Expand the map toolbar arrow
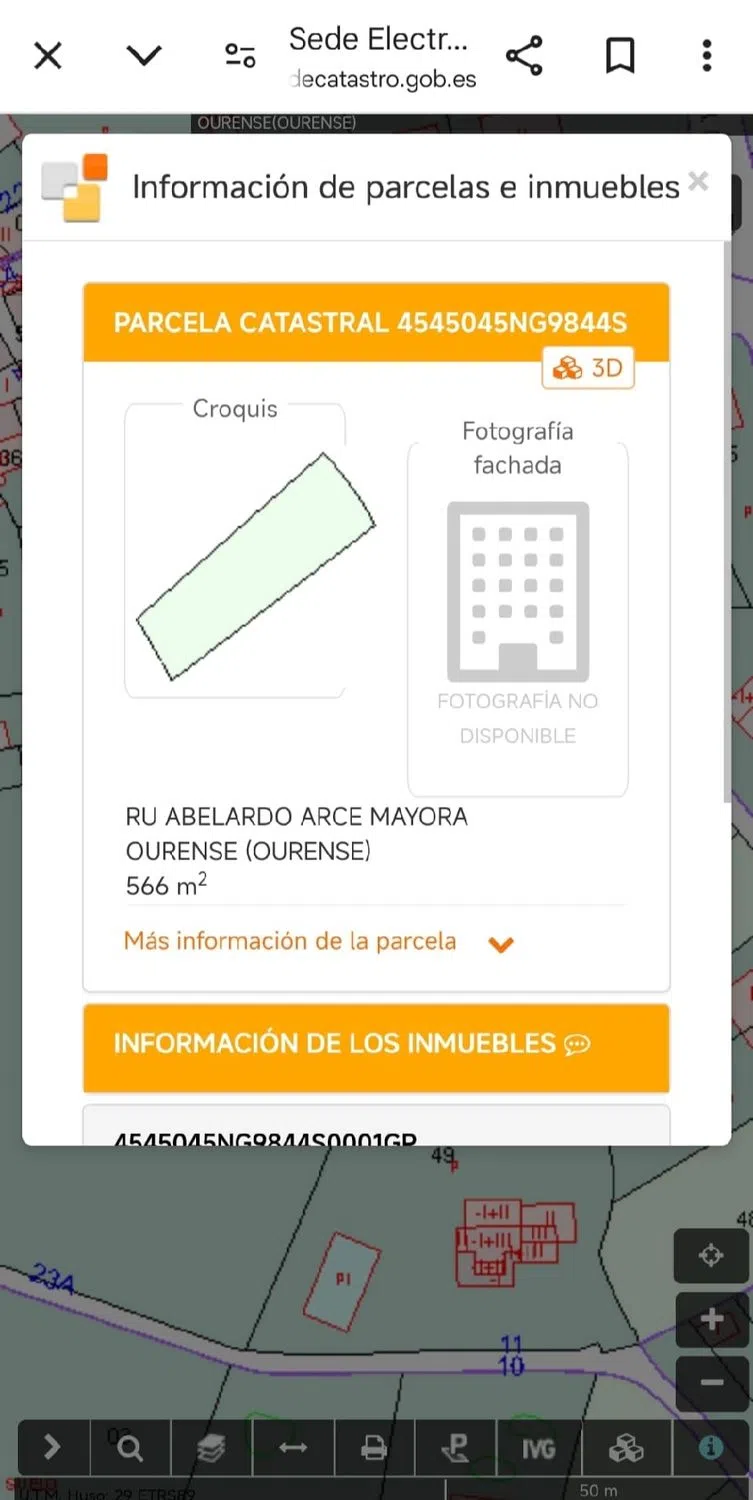This screenshot has width=753, height=1500. click(x=52, y=1447)
